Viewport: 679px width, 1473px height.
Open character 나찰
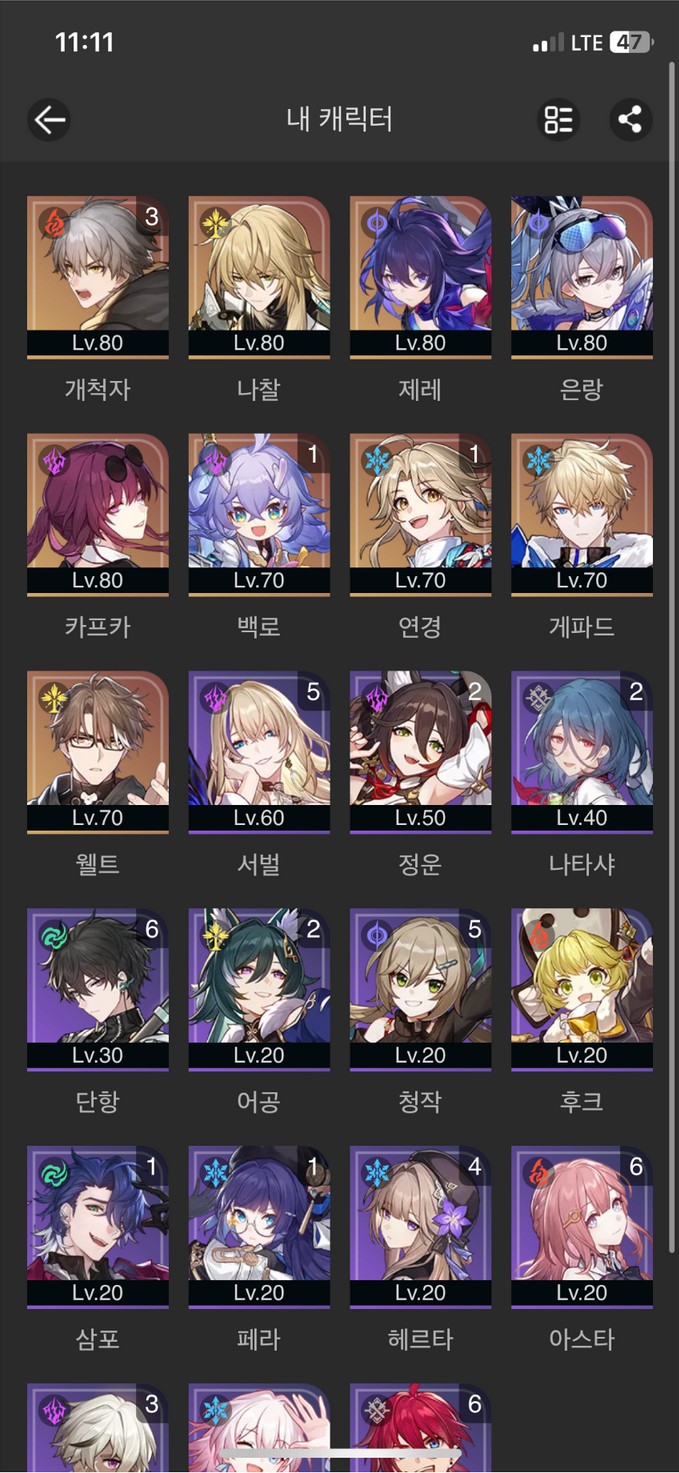(x=259, y=277)
